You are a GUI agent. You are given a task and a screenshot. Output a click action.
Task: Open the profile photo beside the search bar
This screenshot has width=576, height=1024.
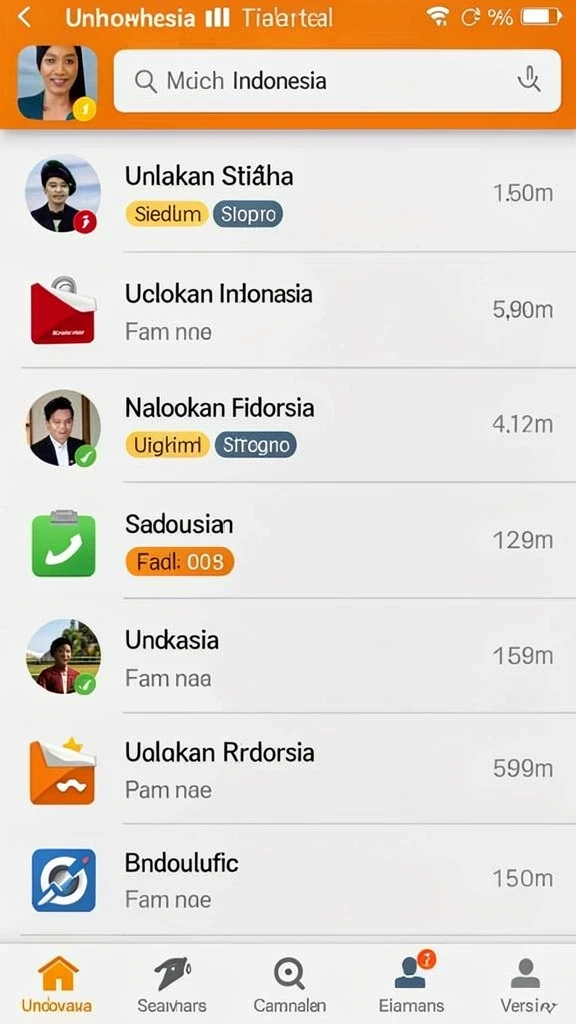pos(57,83)
